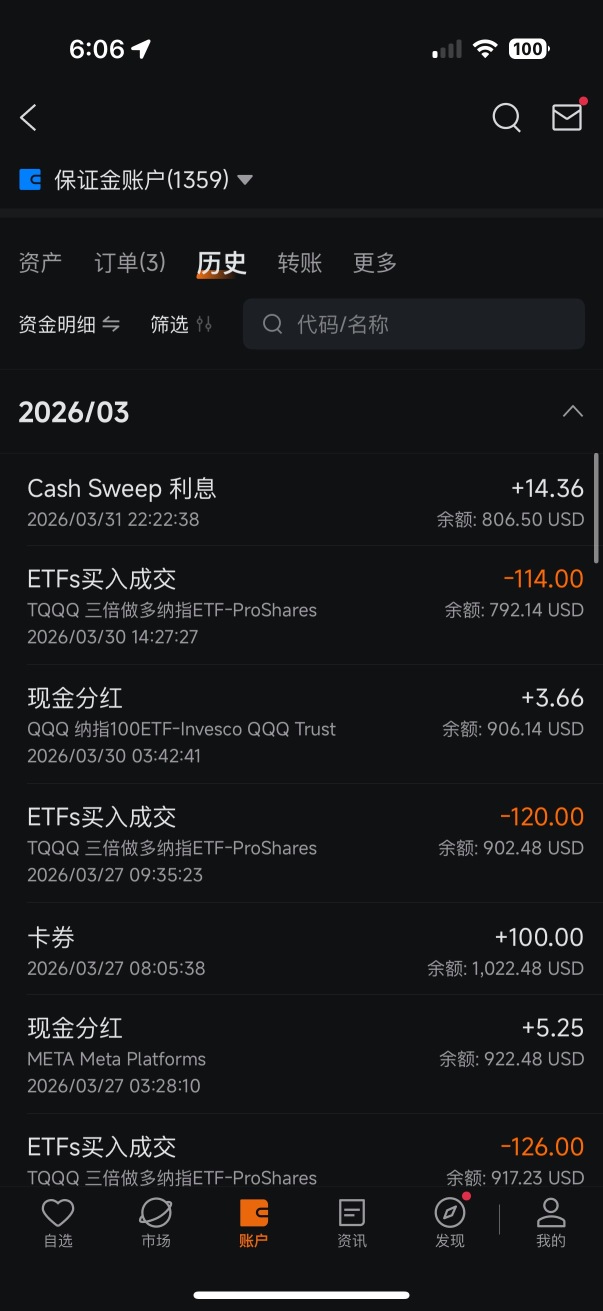The image size is (603, 1311).
Task: Open the 资讯 news tab
Action: pyautogui.click(x=351, y=1224)
